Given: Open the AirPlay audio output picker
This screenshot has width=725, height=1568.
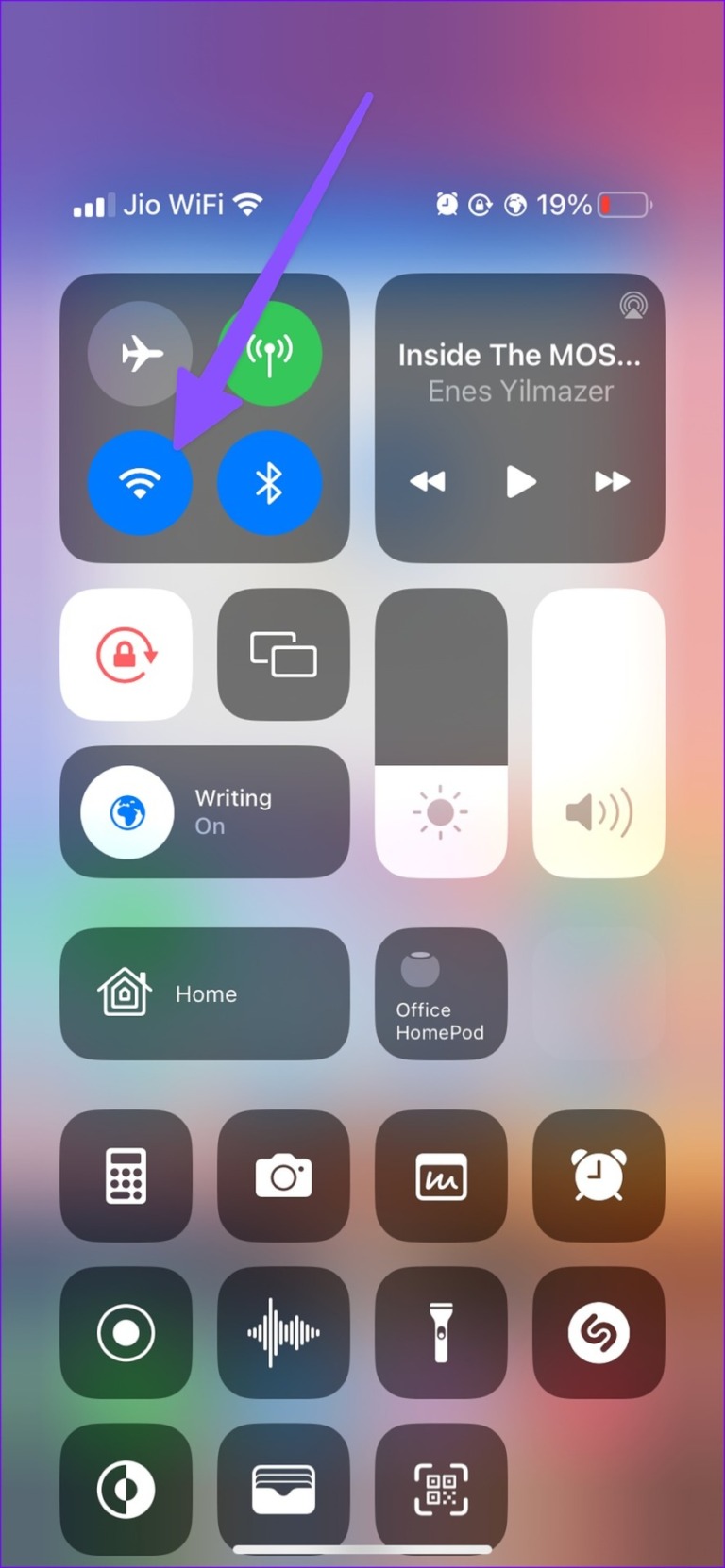Looking at the screenshot, I should (x=634, y=305).
